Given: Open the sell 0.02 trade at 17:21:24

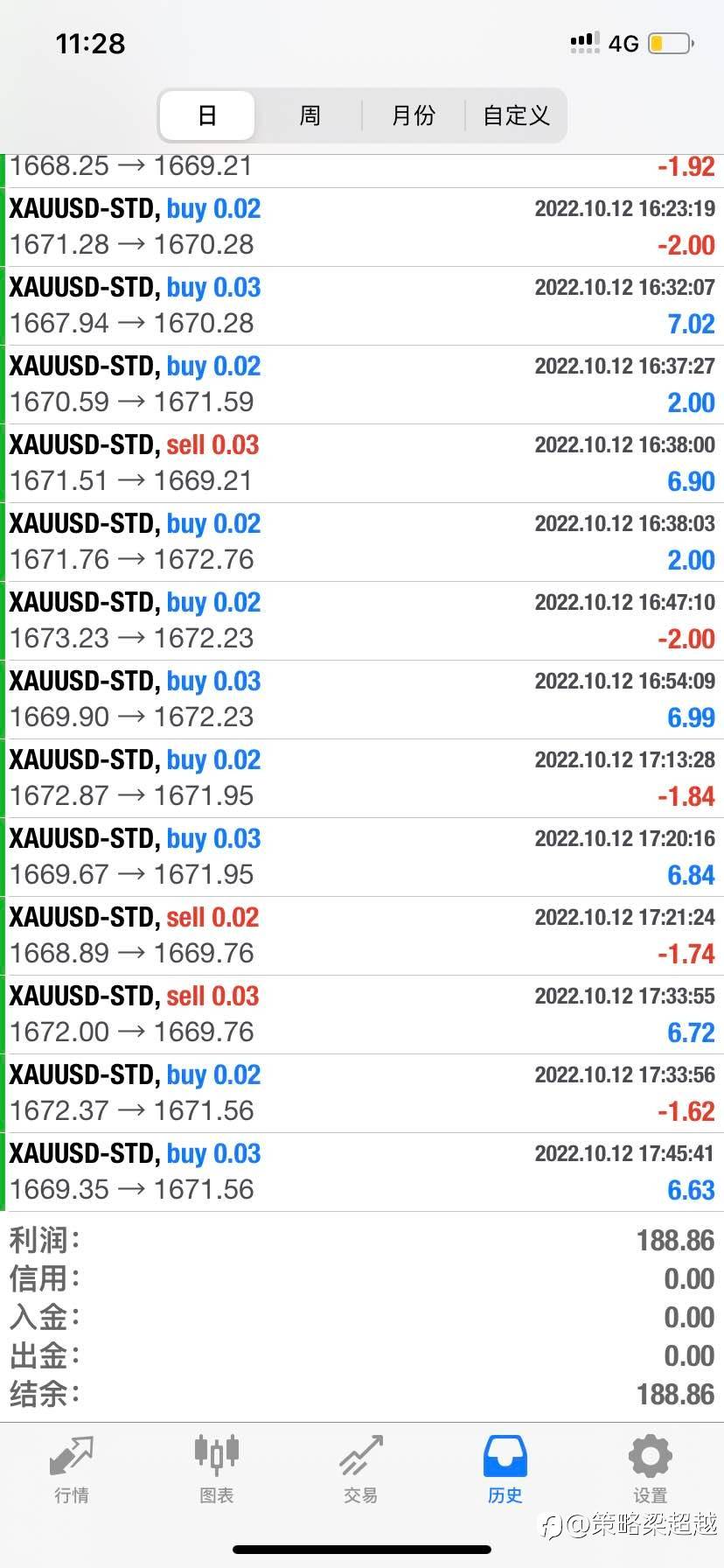Looking at the screenshot, I should [362, 936].
